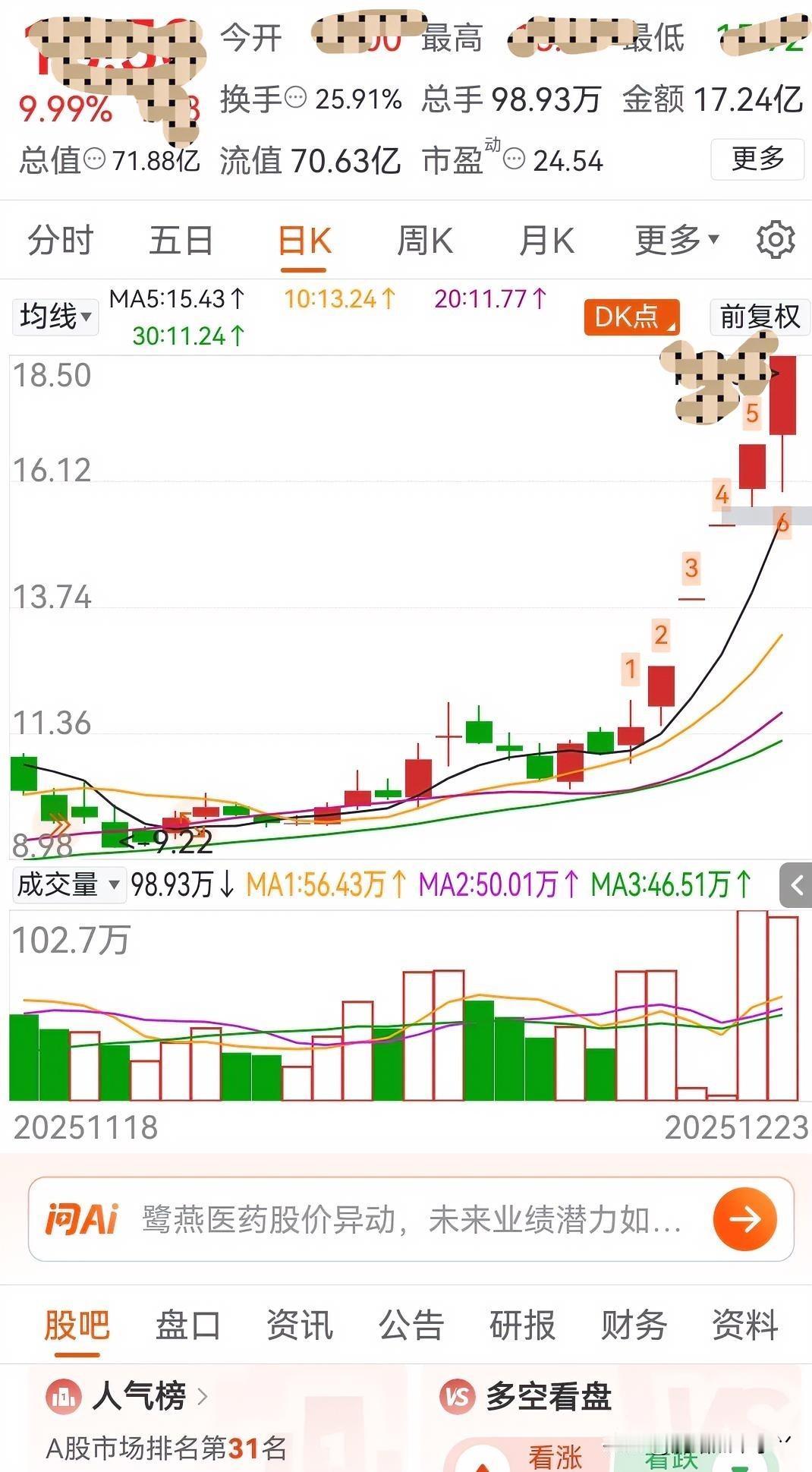View the 公告 tab
Screen dimensions: 812x1472
(x=411, y=1325)
